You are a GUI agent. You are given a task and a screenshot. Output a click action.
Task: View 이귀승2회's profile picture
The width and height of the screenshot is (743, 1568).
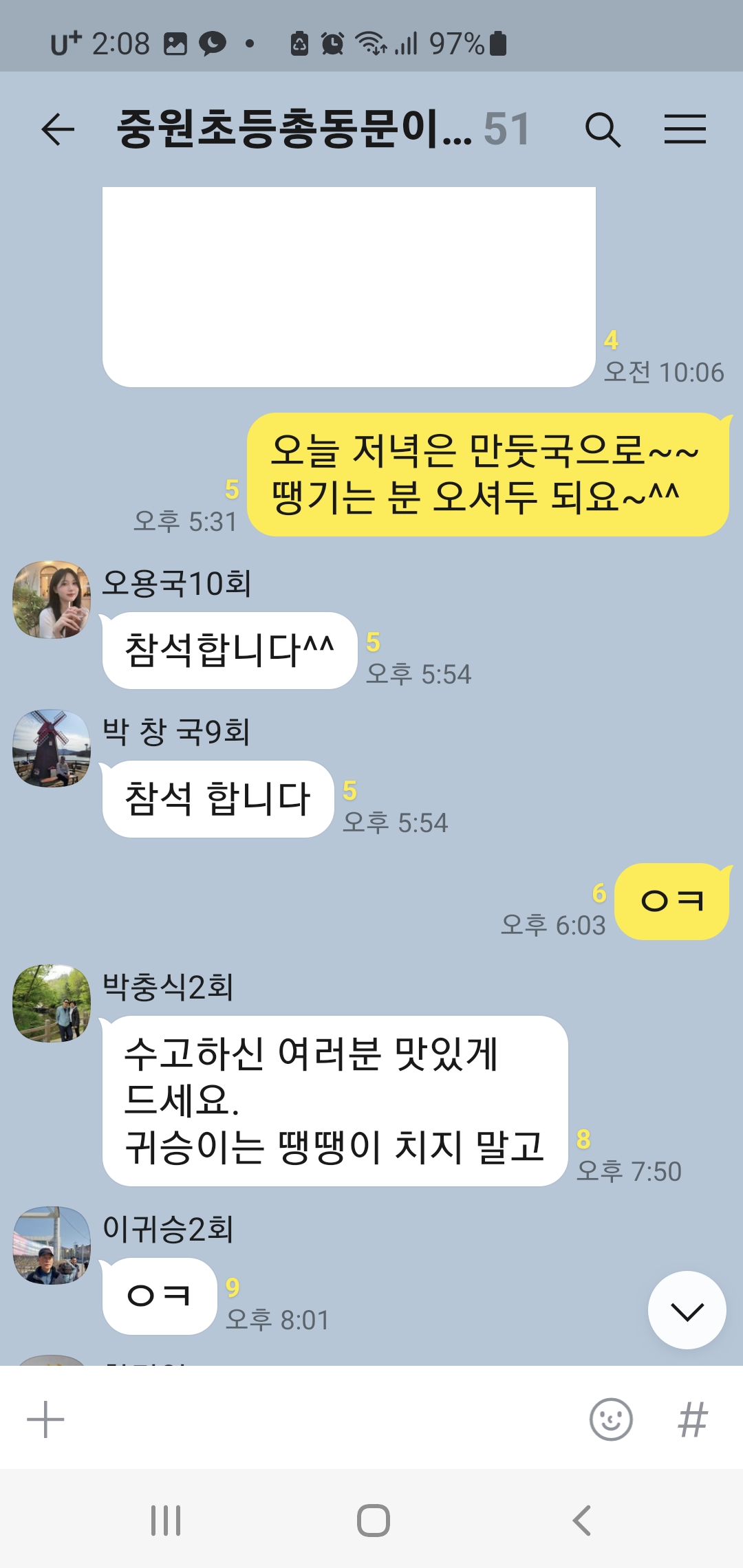[x=52, y=1245]
